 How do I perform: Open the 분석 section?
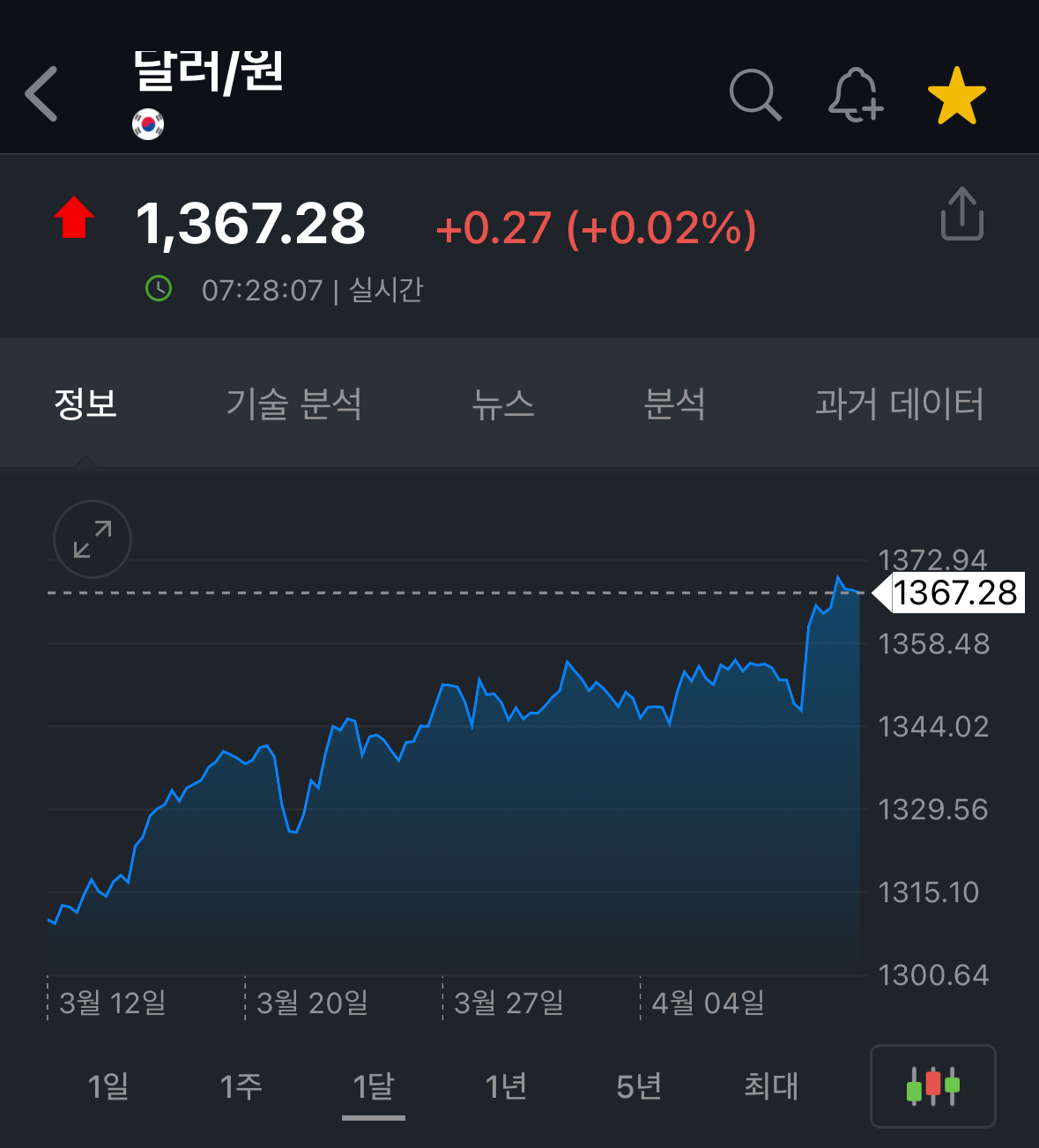tap(676, 404)
